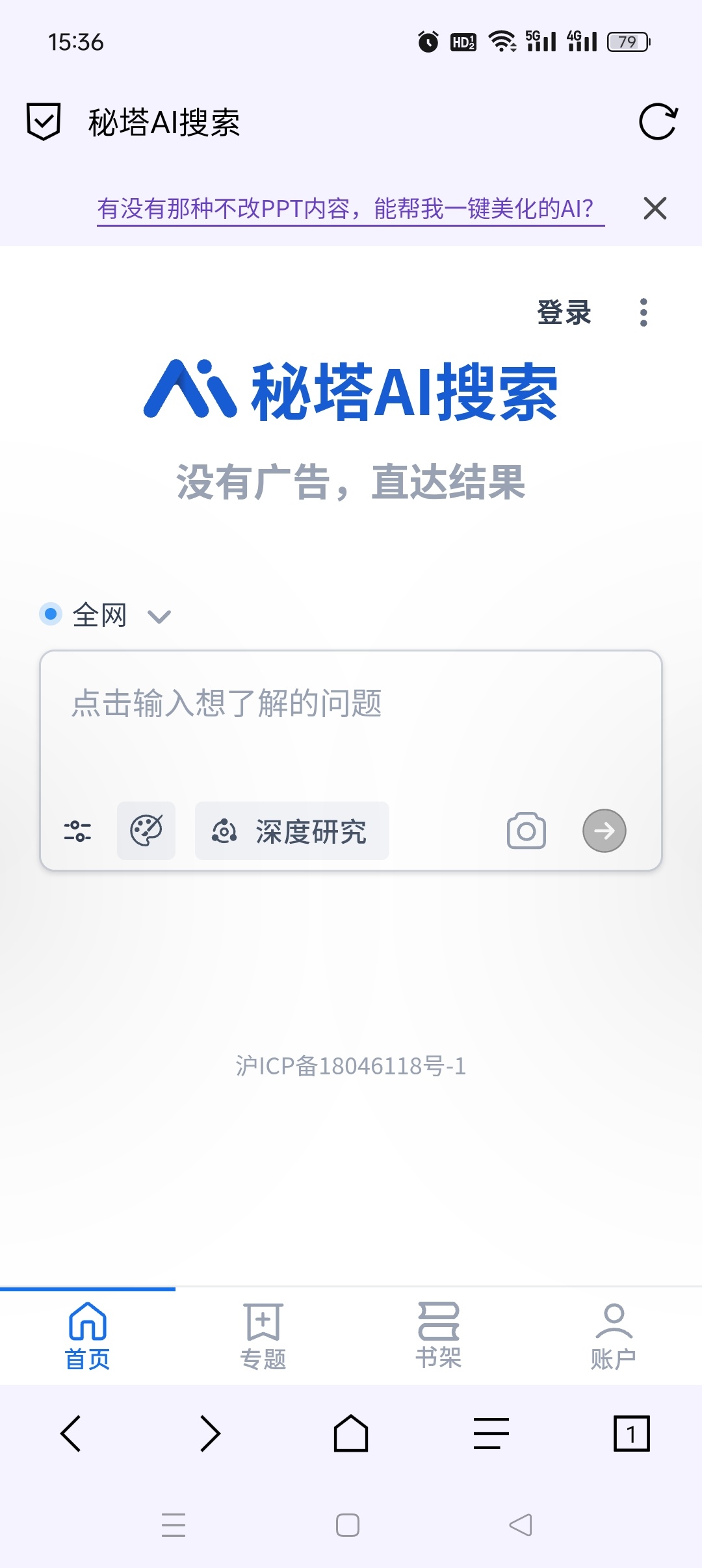Enable image generation mode via palette toggle
702x1568 pixels.
(146, 831)
